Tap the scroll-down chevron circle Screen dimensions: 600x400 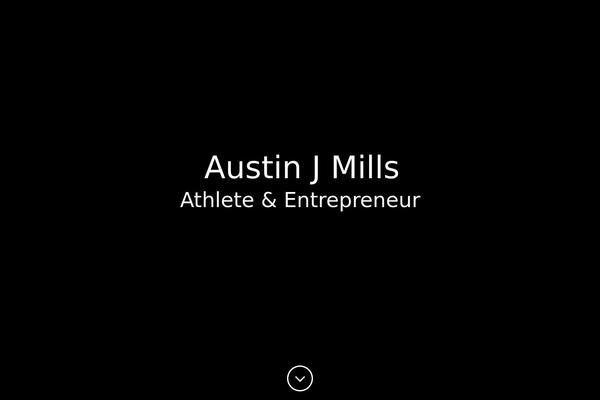[x=300, y=378]
